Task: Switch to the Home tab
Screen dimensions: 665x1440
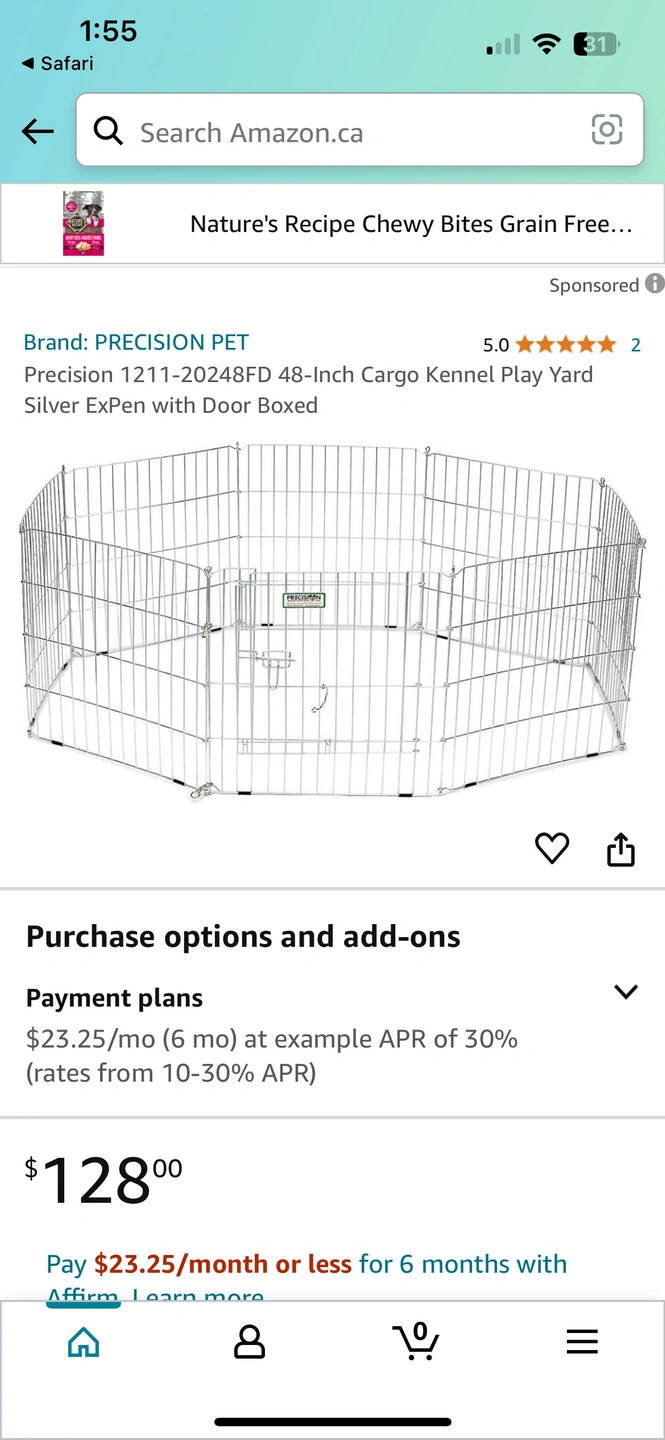Action: click(x=83, y=1341)
